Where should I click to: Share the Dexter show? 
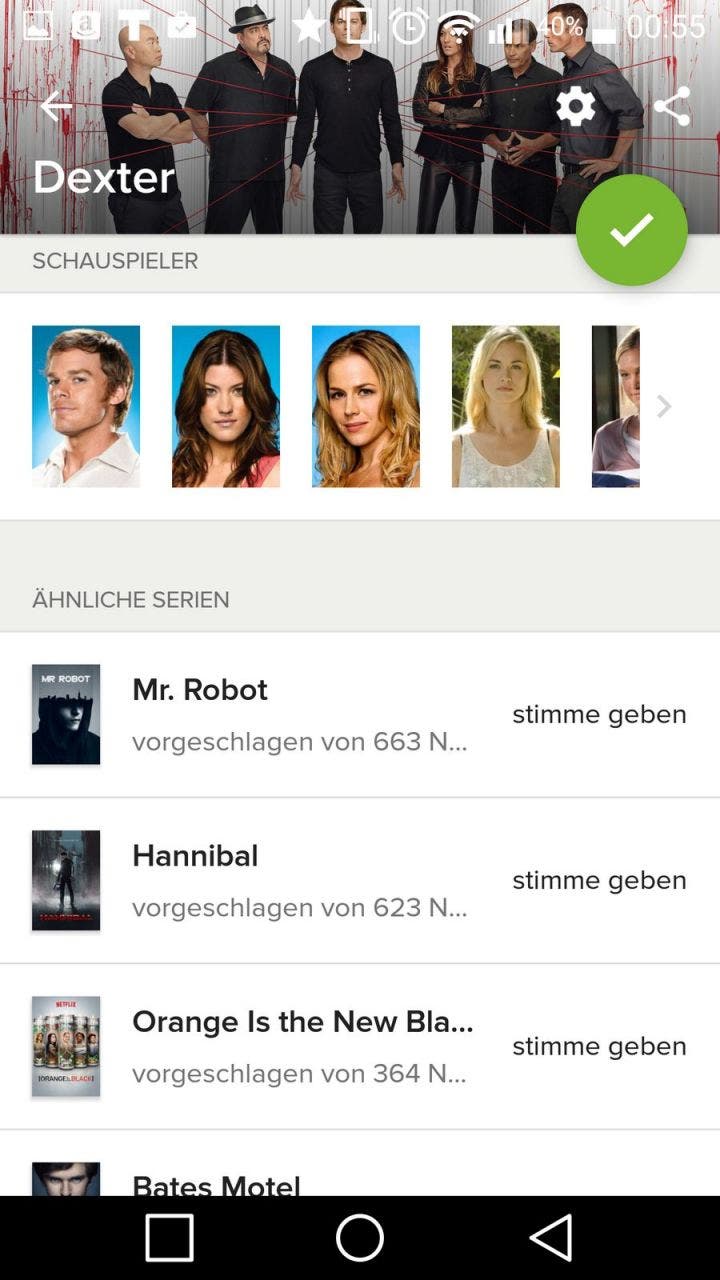671,106
